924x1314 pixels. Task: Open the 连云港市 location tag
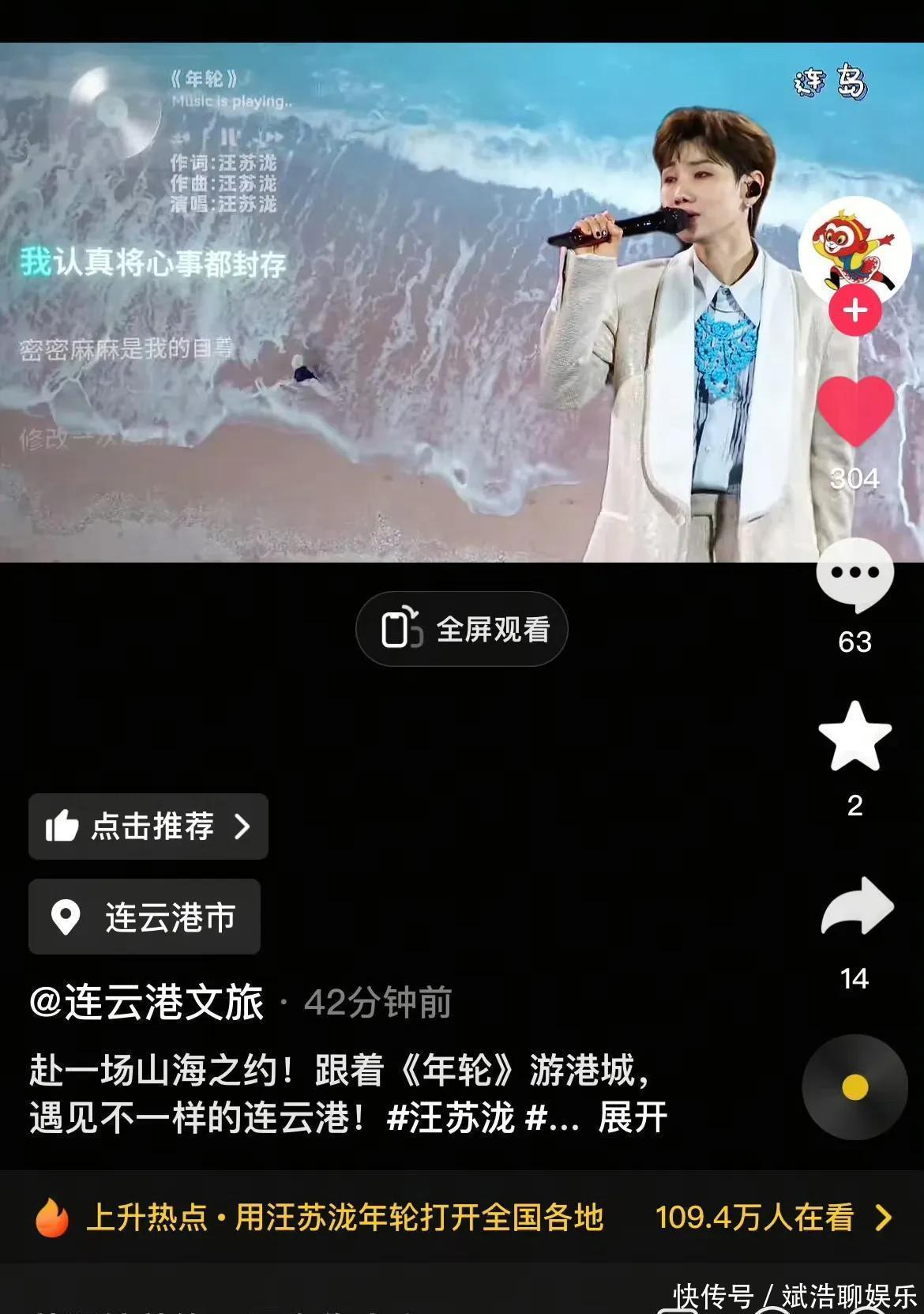click(145, 917)
